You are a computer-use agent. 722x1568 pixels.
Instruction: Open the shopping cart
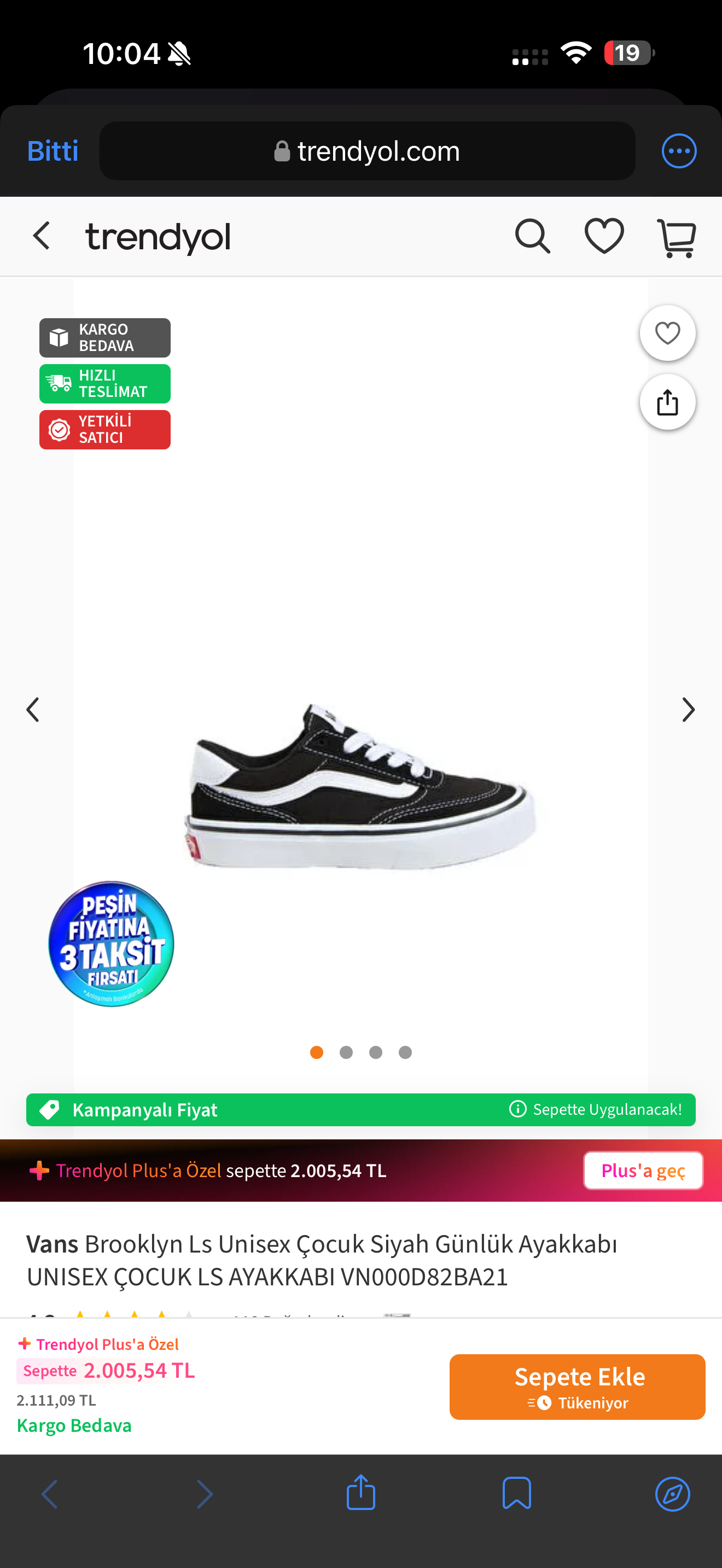[x=677, y=237]
